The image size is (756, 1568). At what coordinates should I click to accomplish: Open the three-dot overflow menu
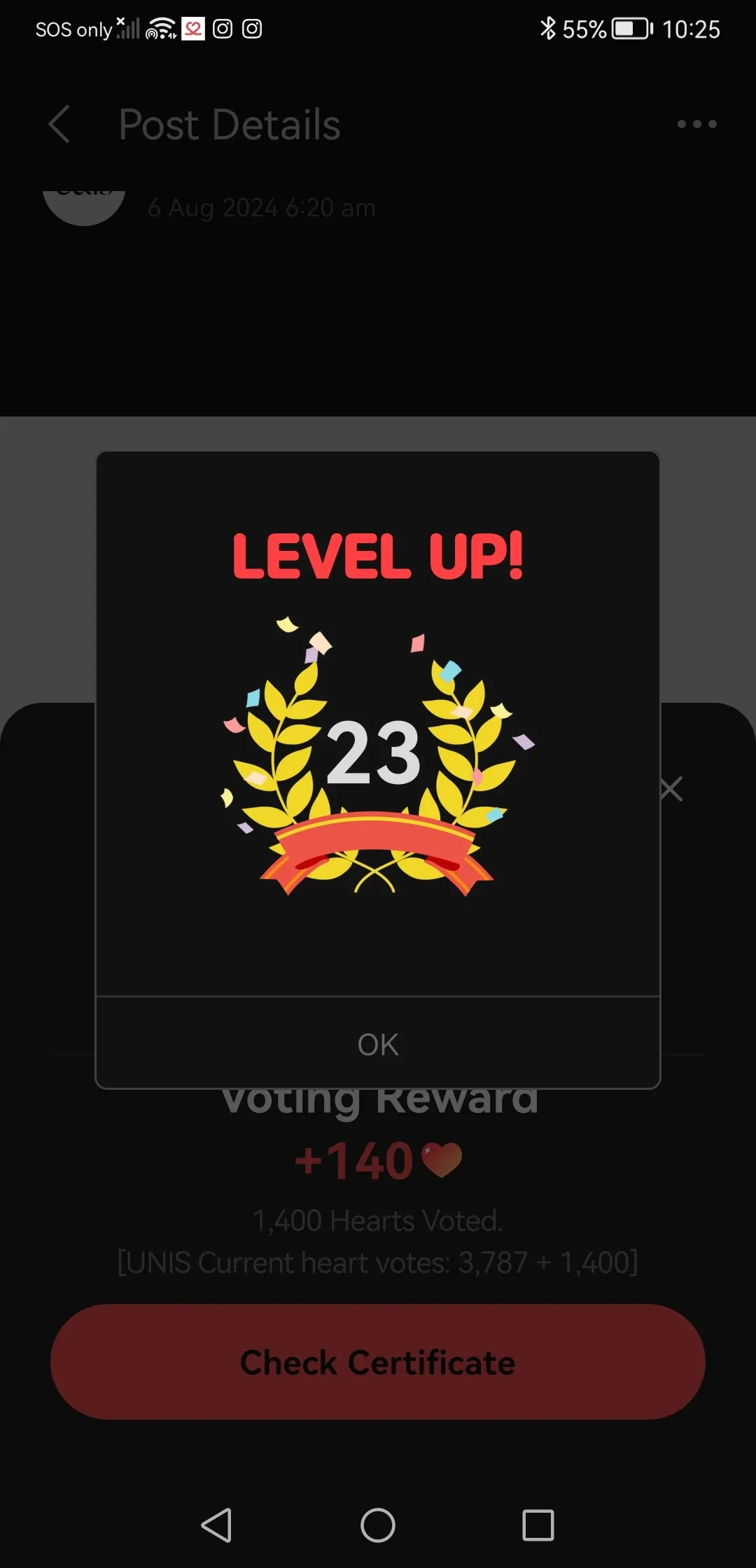click(x=696, y=125)
